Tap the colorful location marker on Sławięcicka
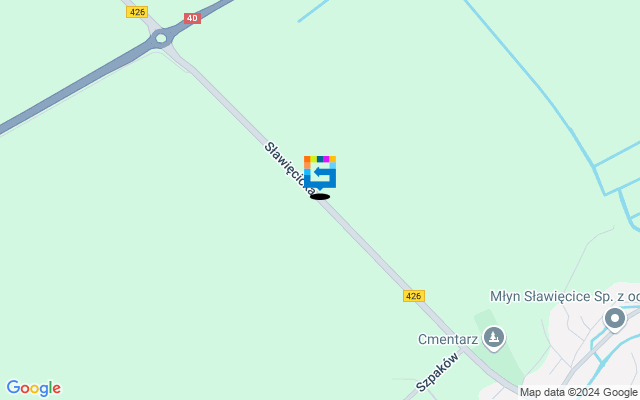The width and height of the screenshot is (640, 400). click(x=320, y=172)
